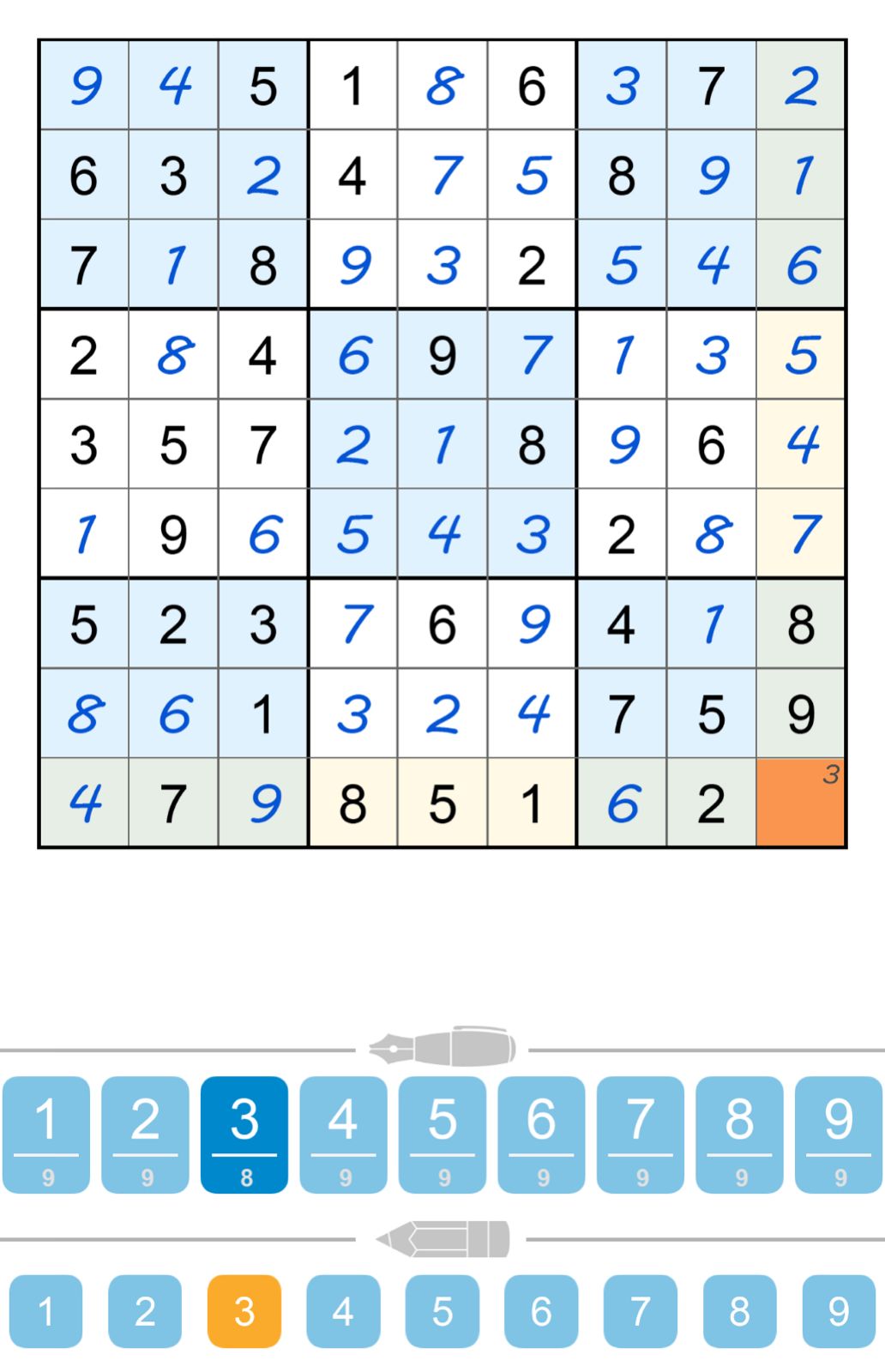This screenshot has height=1372, width=885.
Task: Choose pen digit 8
Action: [739, 1134]
